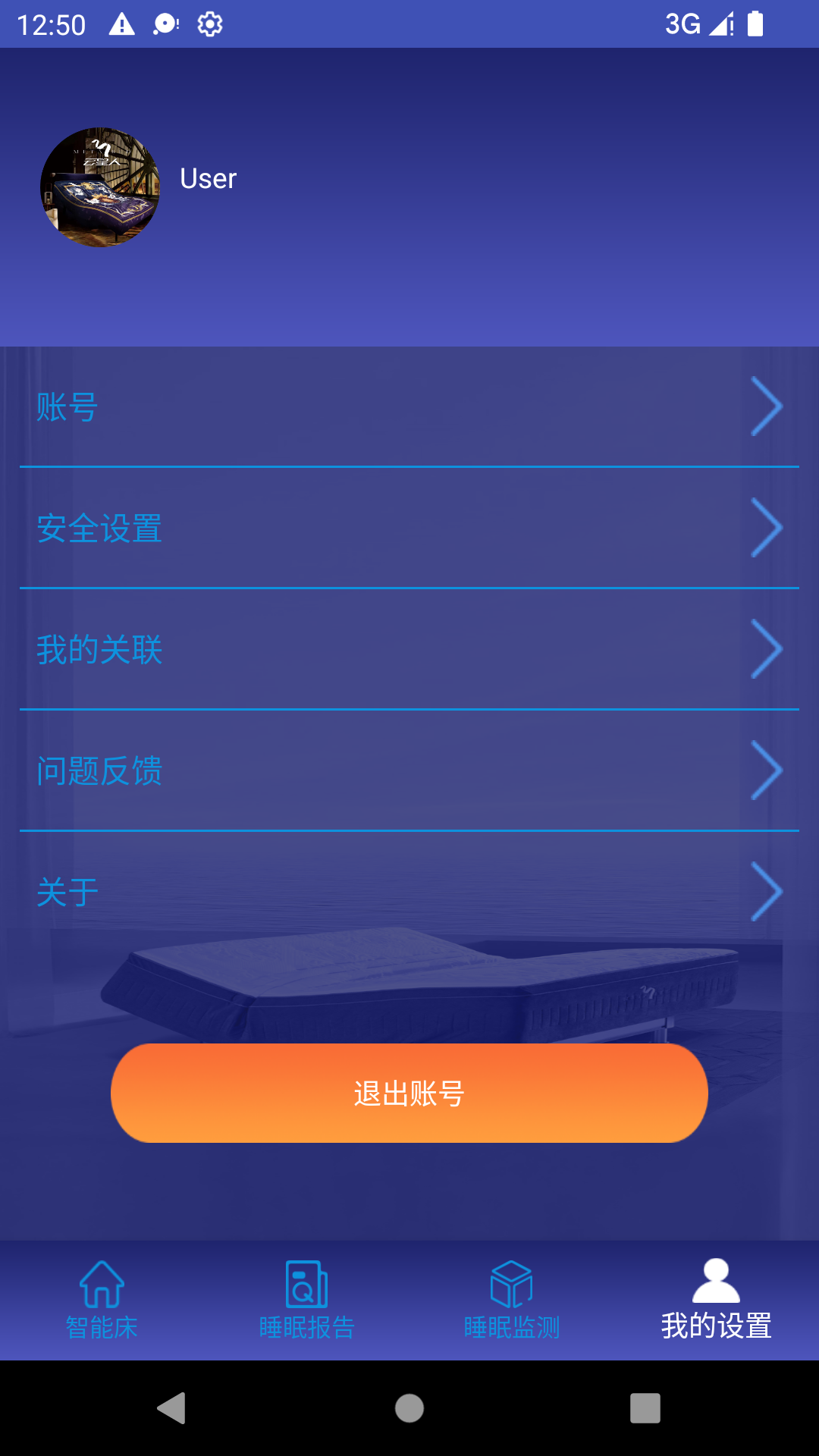
Task: Go back using the system back button
Action: pos(172,1408)
